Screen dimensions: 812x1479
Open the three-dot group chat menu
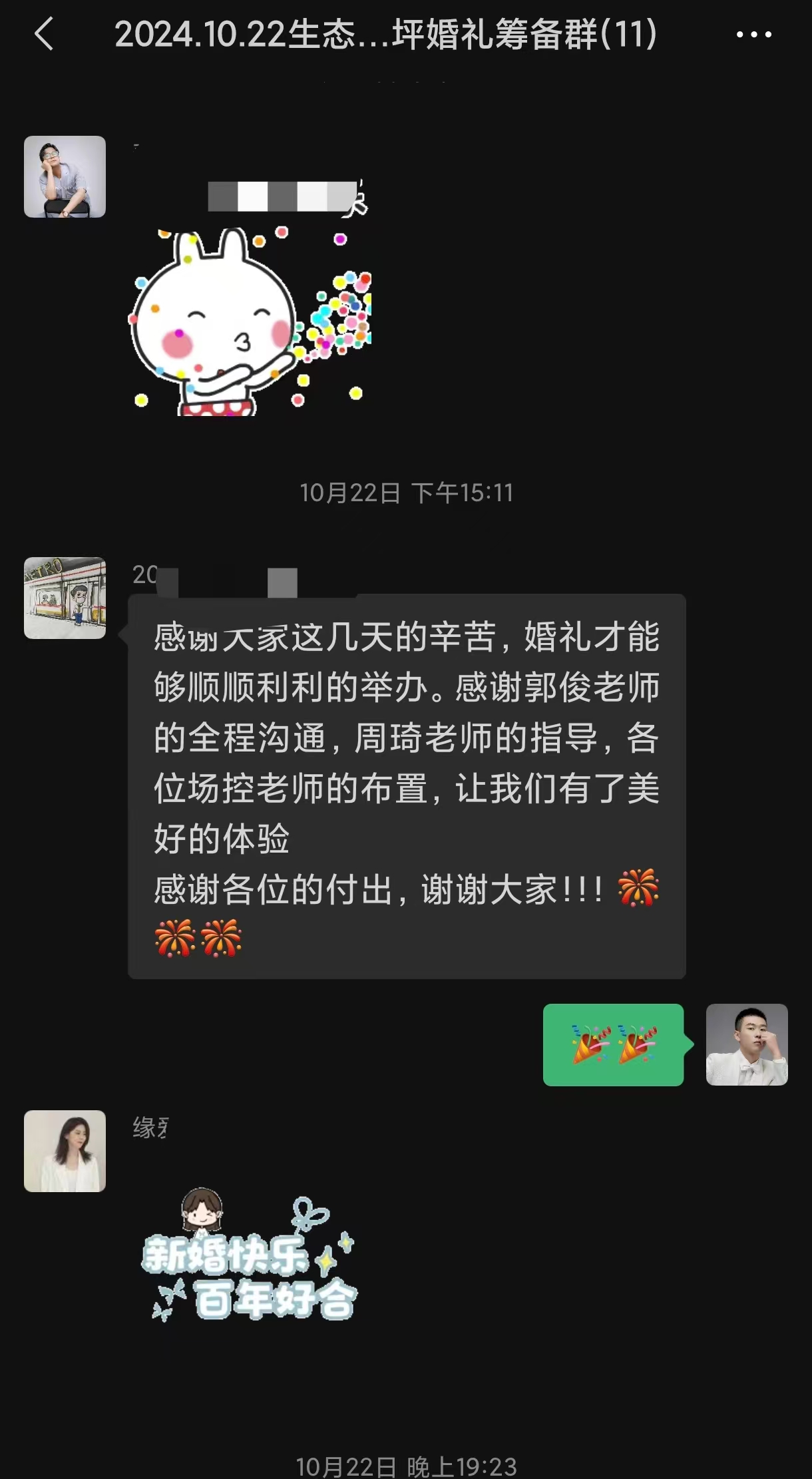pos(753,35)
